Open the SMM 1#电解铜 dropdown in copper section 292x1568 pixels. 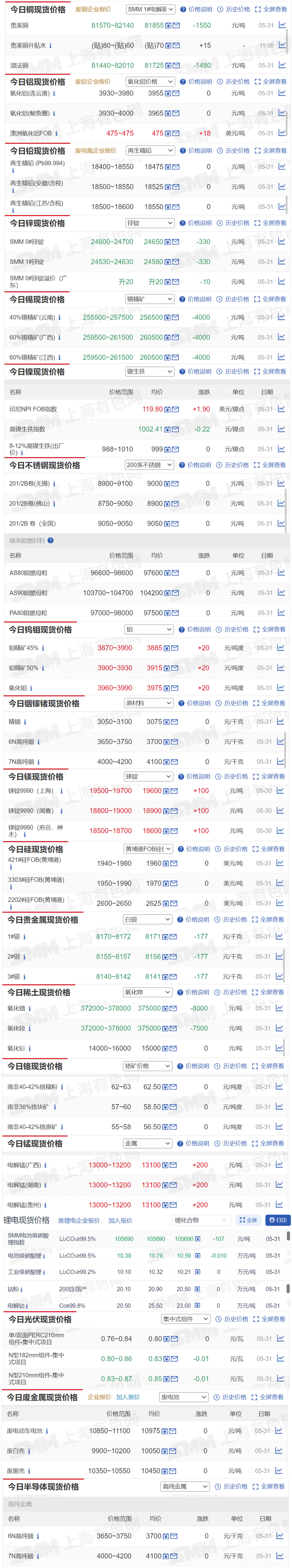pyautogui.click(x=150, y=9)
